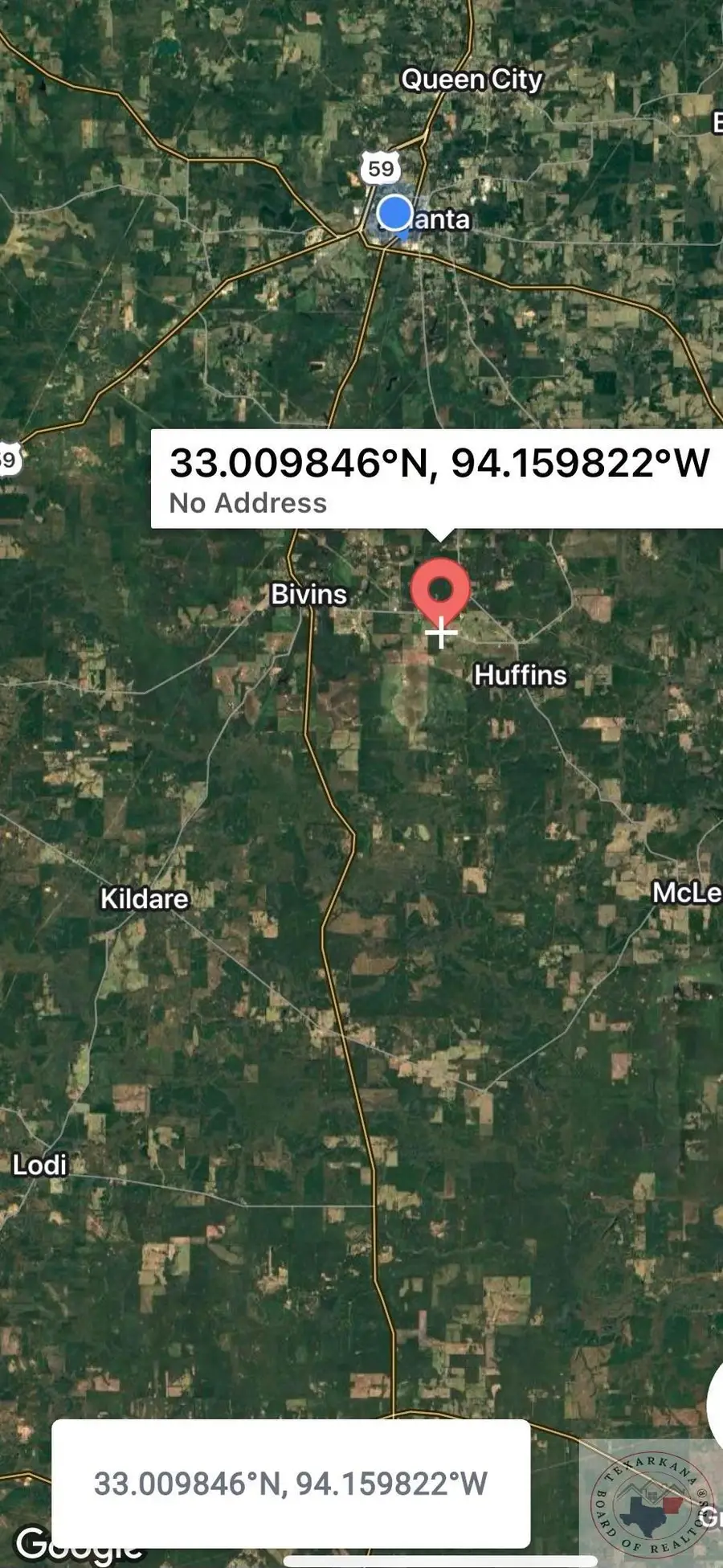Open the No Address coordinates callout
723x1568 pixels.
(x=436, y=480)
